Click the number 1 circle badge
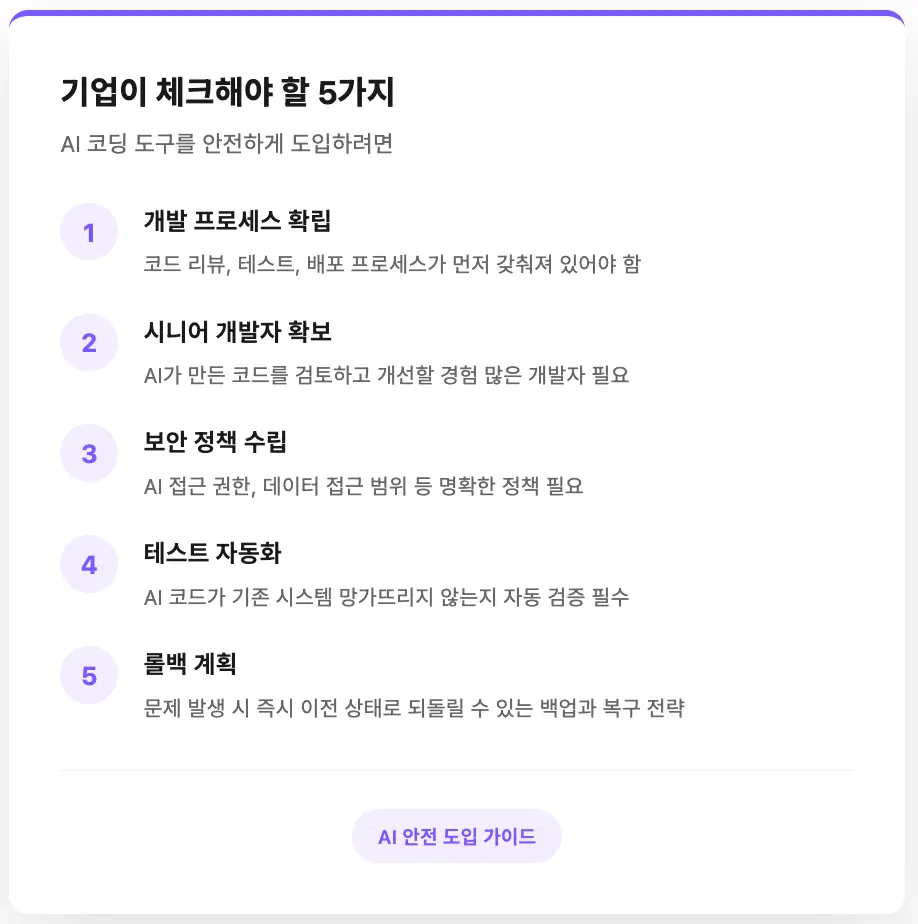This screenshot has width=918, height=924. coord(89,232)
